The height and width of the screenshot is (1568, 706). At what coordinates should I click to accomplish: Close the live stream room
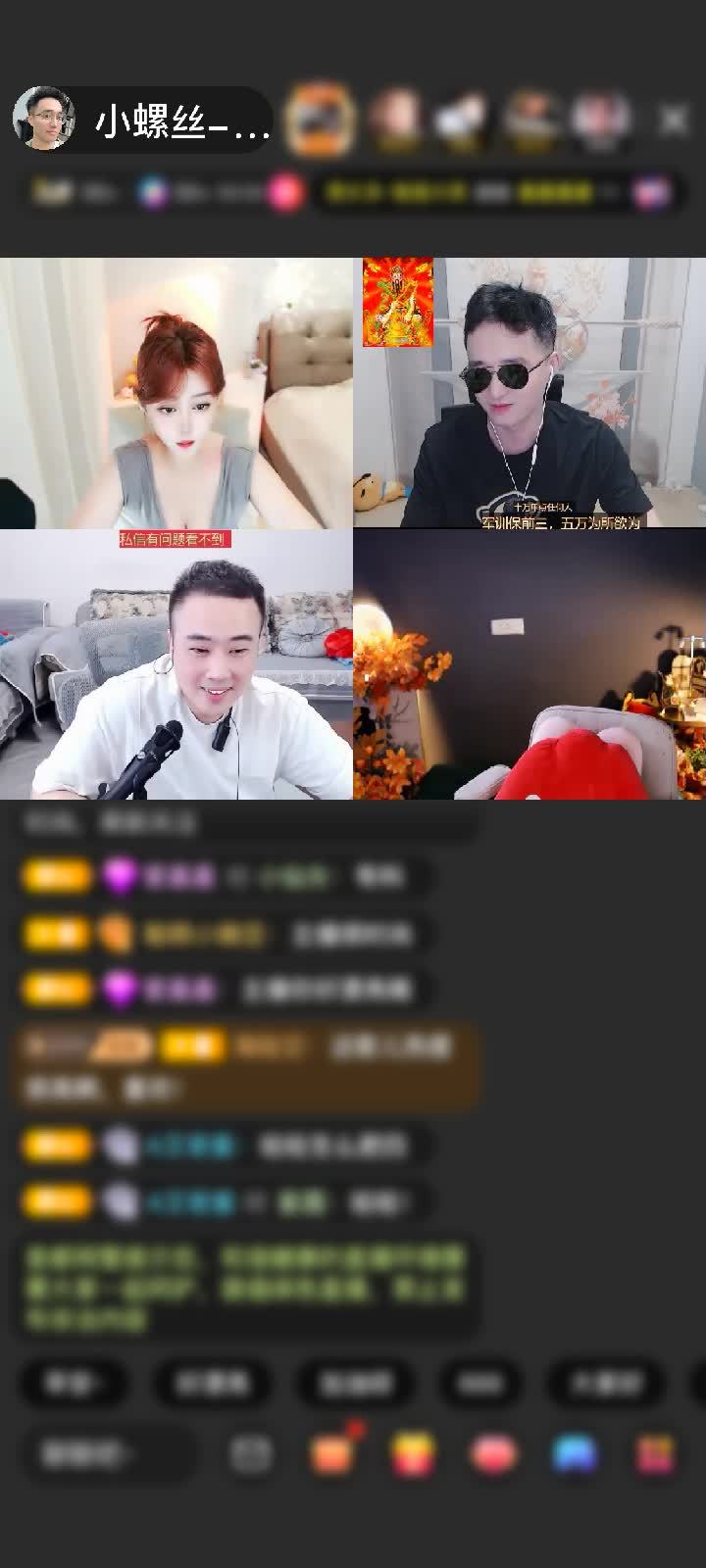coord(674,121)
